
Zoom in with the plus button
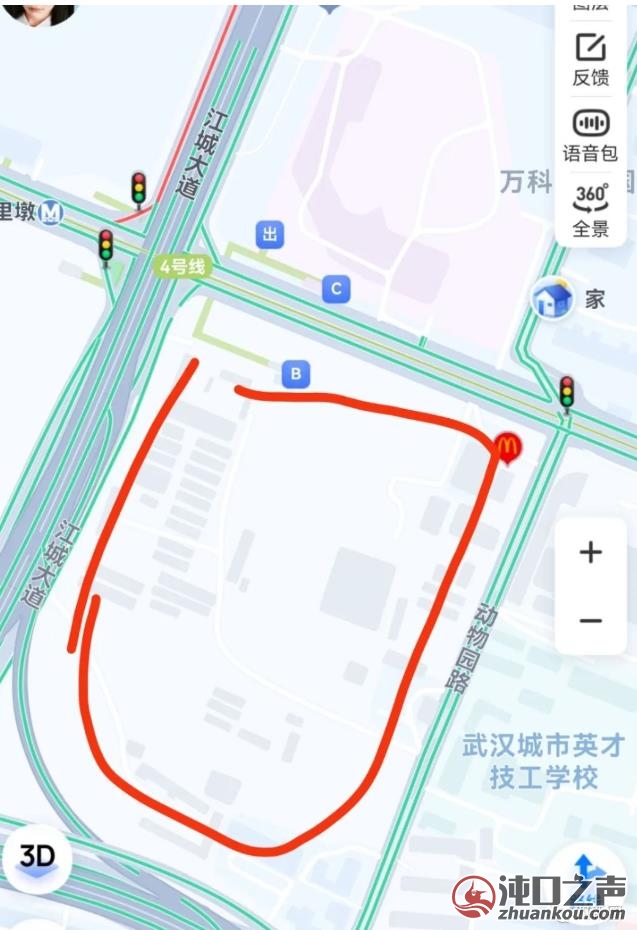click(591, 552)
